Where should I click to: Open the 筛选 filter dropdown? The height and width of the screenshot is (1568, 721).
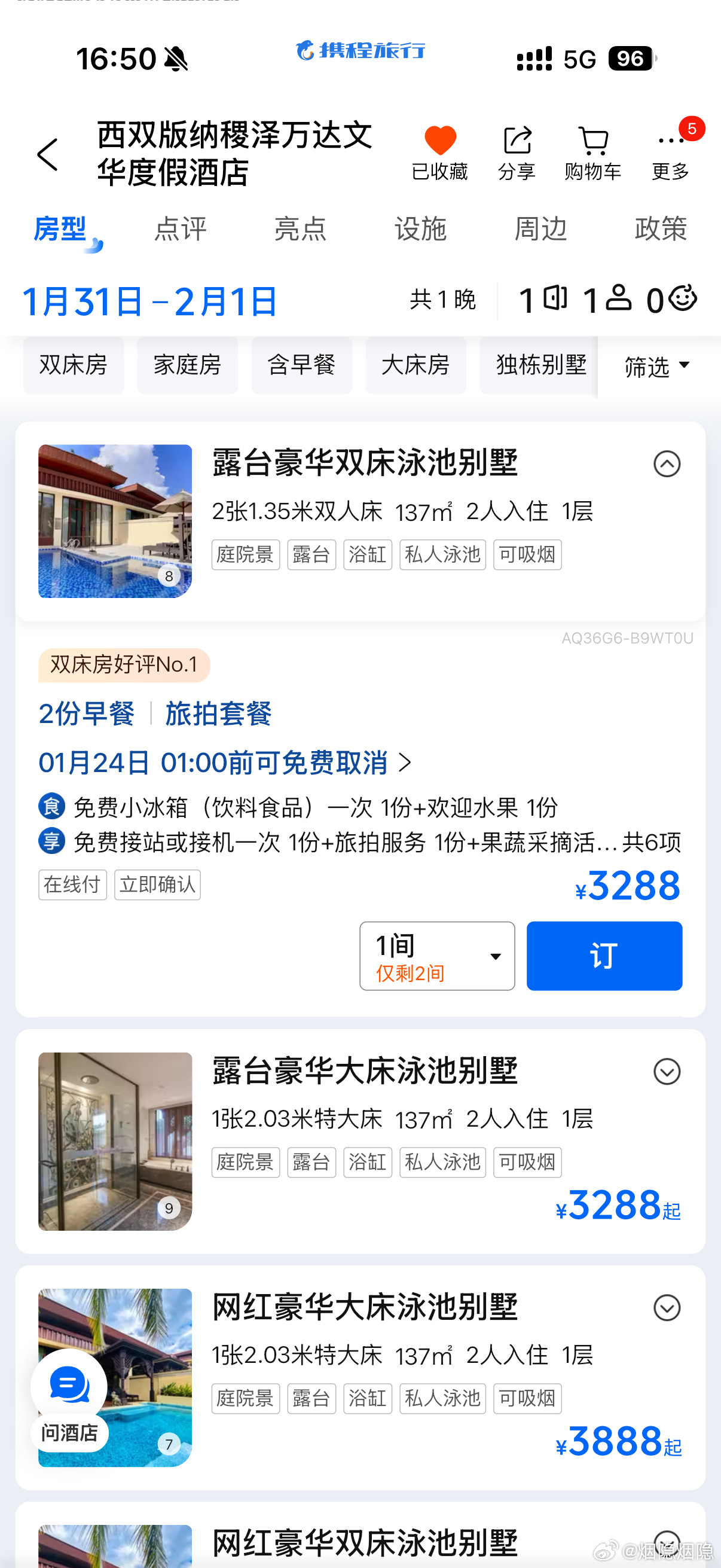(656, 367)
